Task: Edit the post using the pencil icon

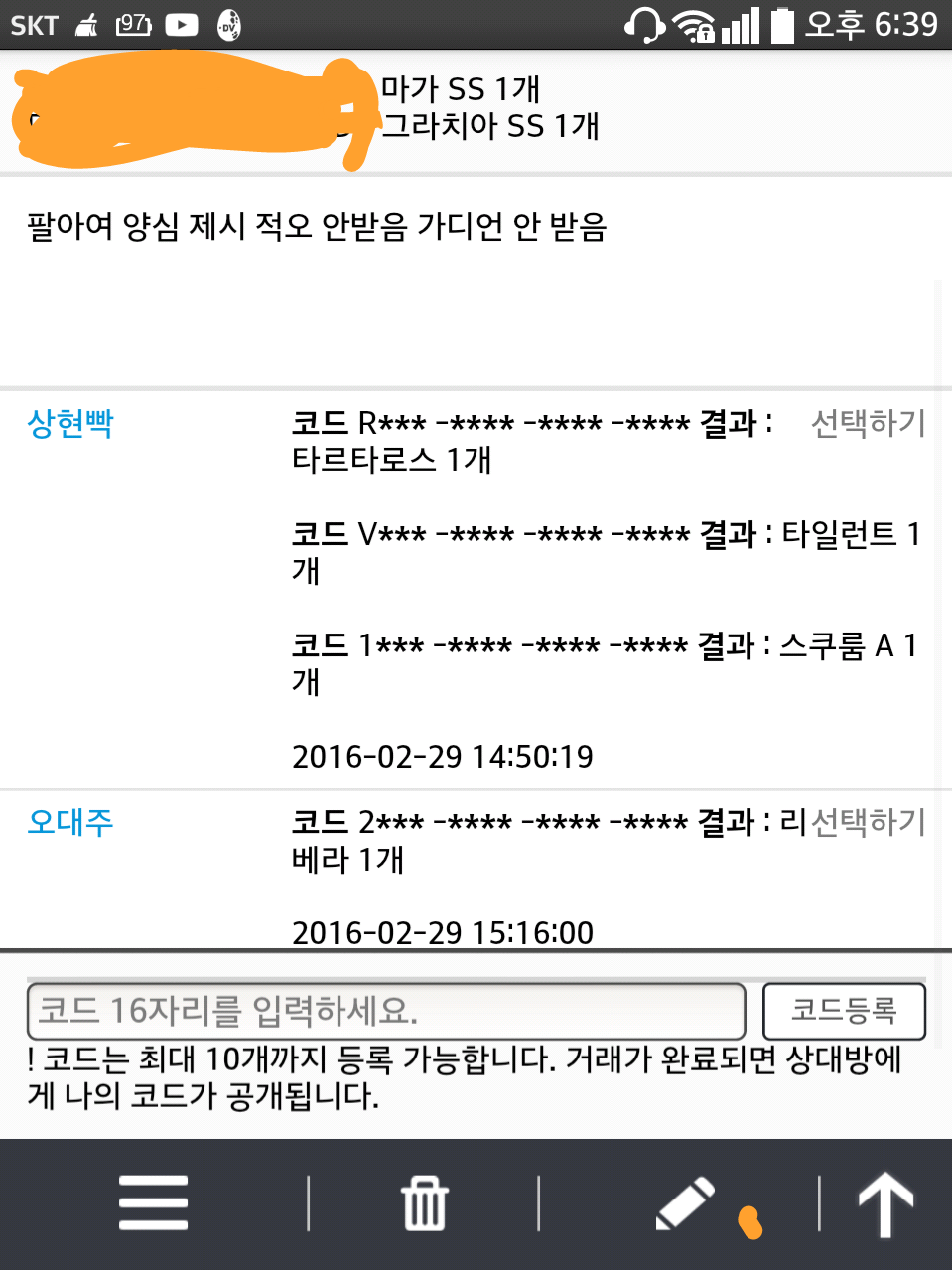Action: 685,1203
